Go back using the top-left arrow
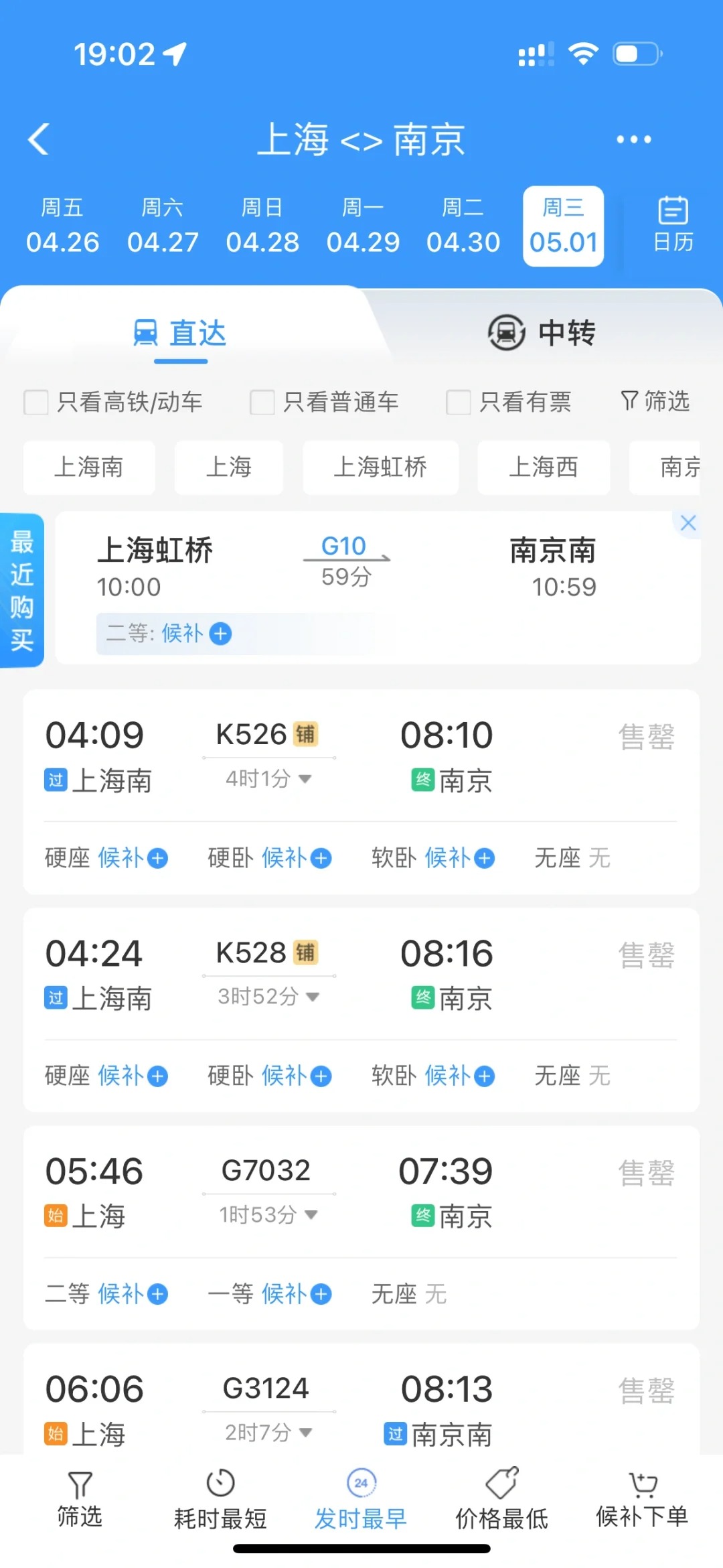The image size is (723, 1568). click(x=39, y=139)
